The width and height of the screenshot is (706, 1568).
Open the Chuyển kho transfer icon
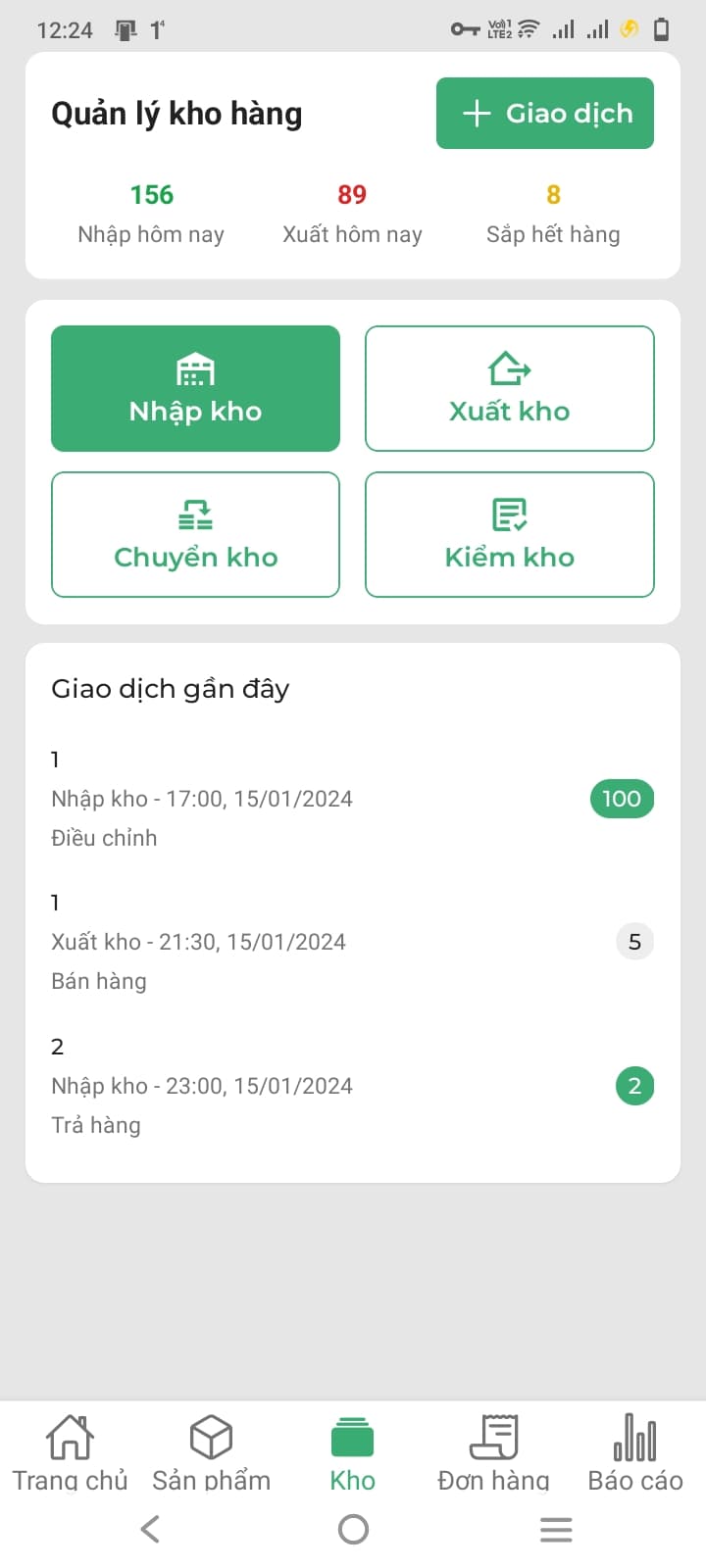194,514
